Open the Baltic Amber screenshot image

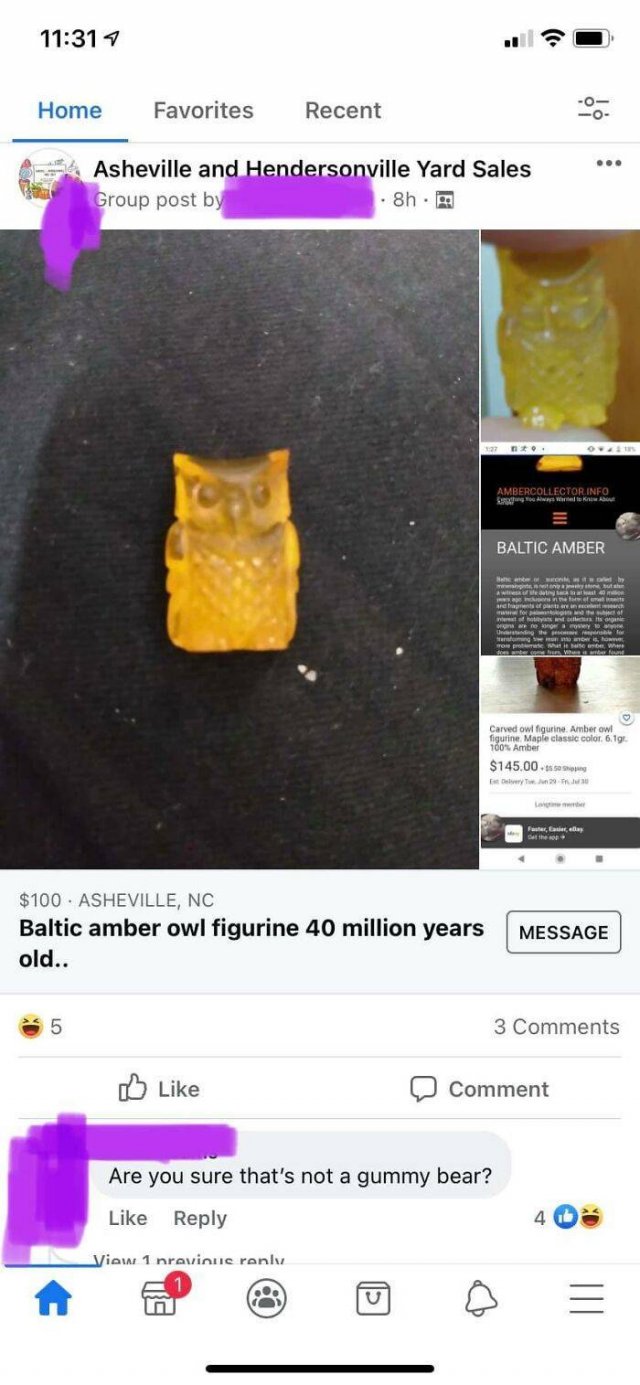[560, 655]
